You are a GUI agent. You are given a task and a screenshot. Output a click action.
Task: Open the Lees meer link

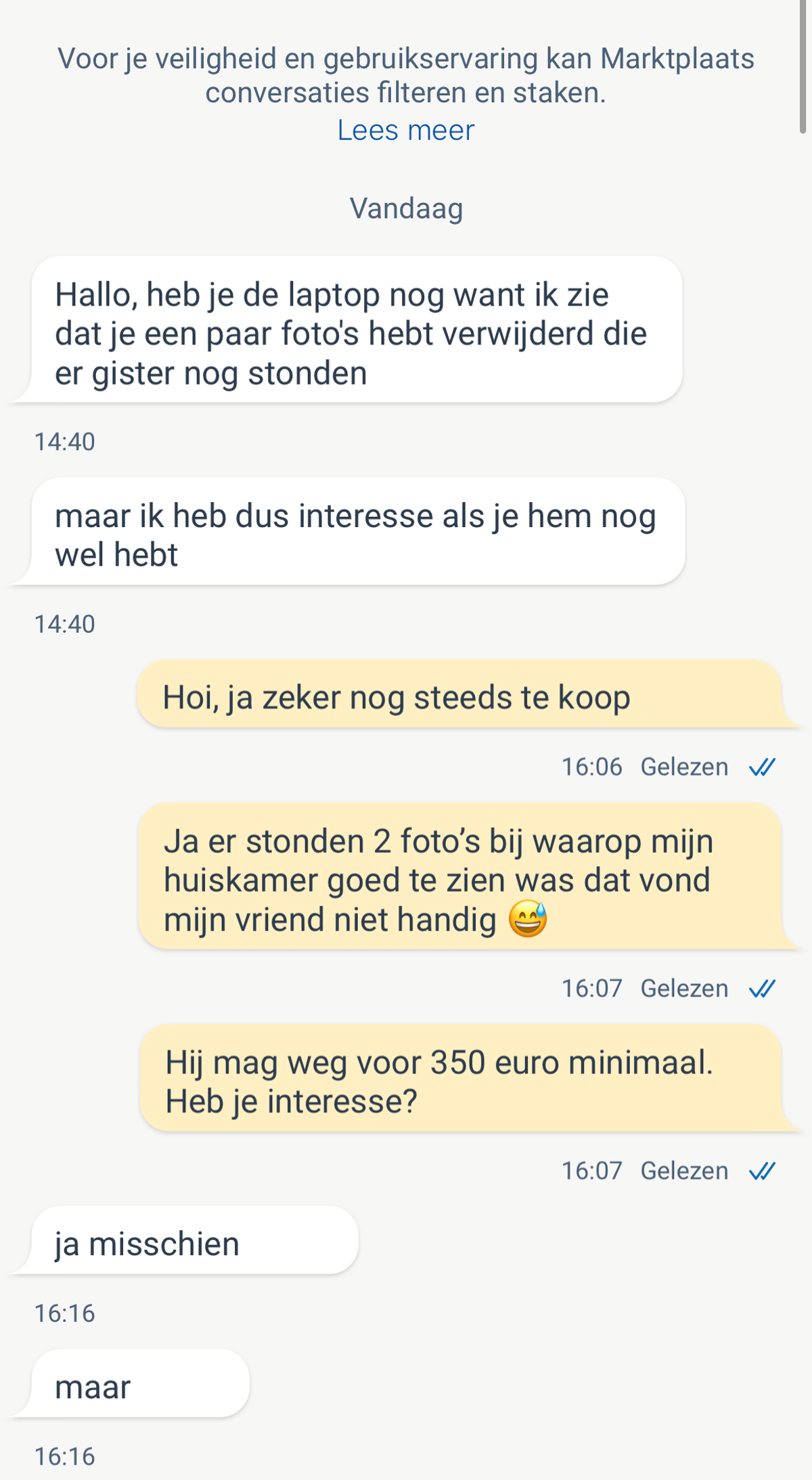(x=406, y=130)
